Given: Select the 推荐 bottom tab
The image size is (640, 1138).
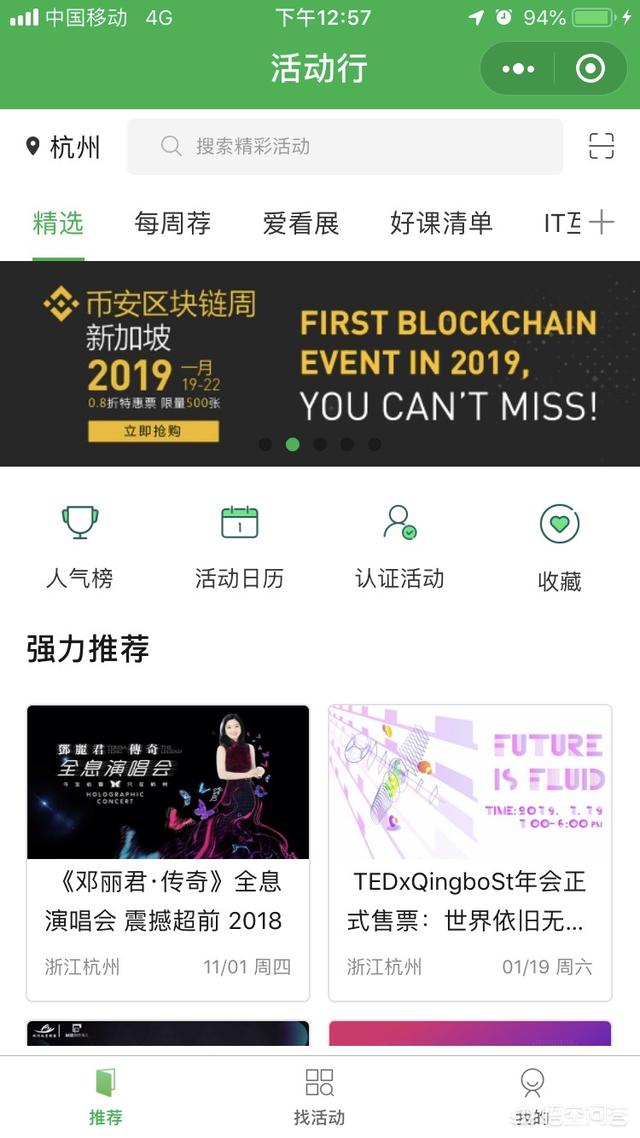Looking at the screenshot, I should [x=106, y=1096].
